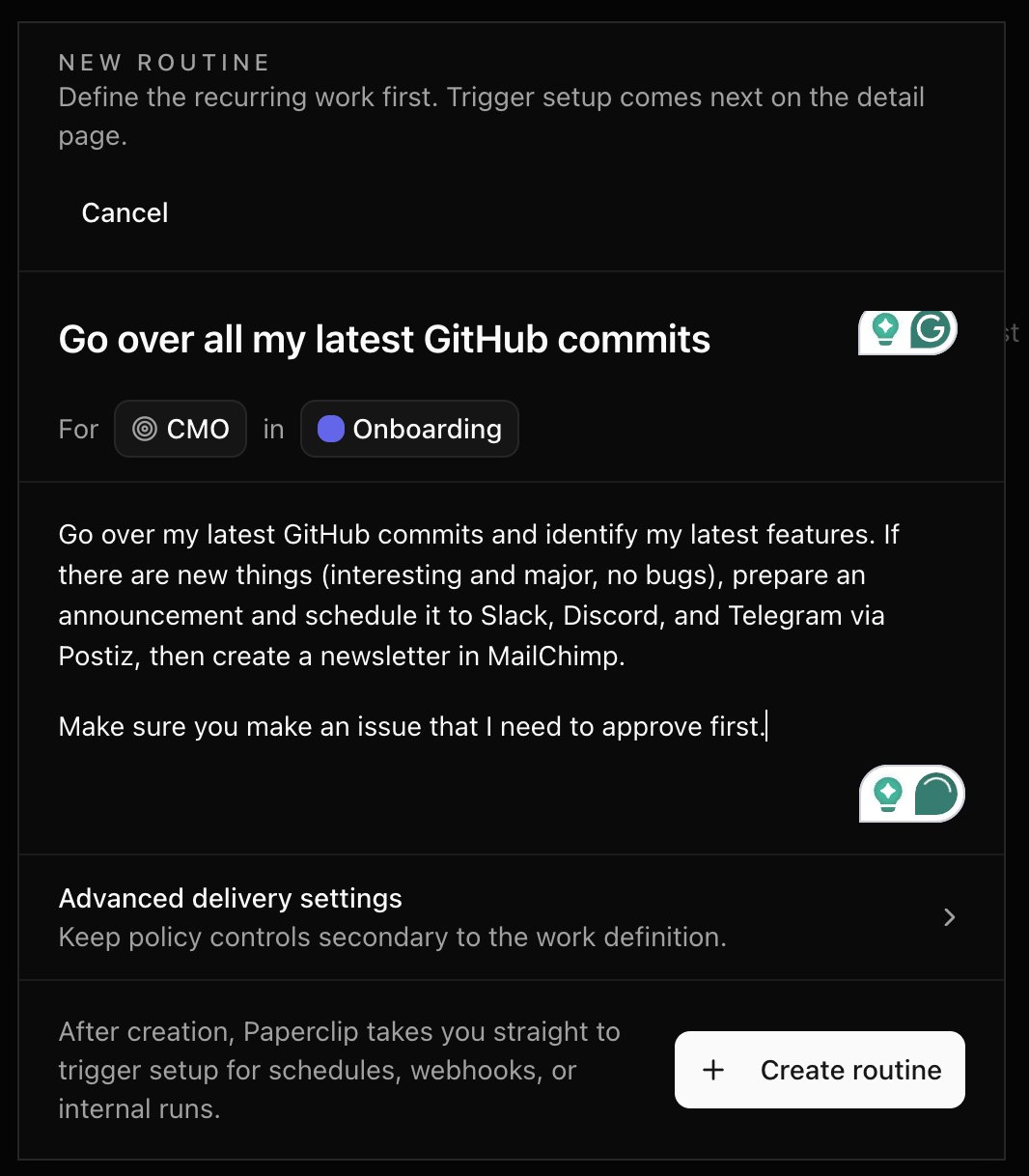The height and width of the screenshot is (1176, 1029).
Task: Open Grammarly icon beside the title
Action: [932, 330]
